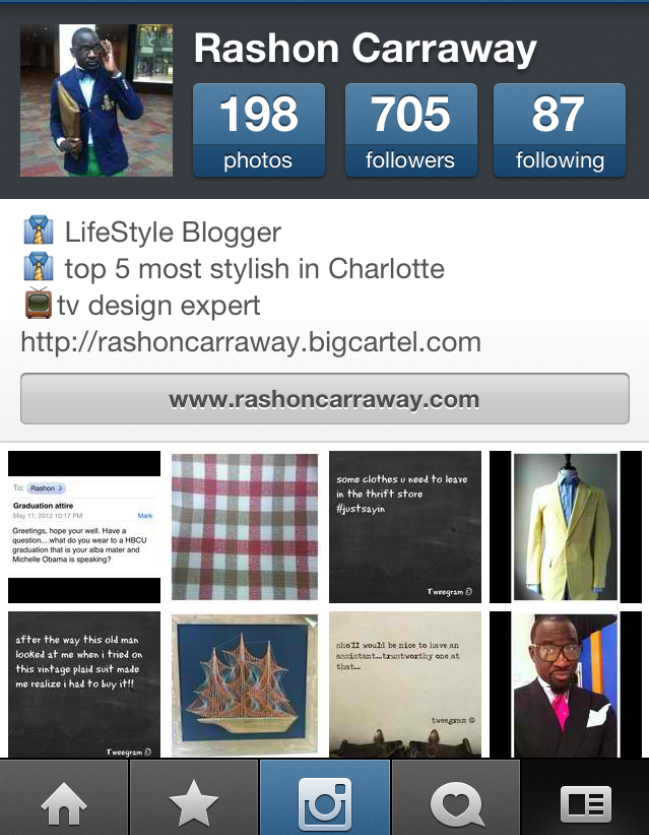View the yellow blazer mannequin photo
Screen dimensions: 649x835
[565, 526]
